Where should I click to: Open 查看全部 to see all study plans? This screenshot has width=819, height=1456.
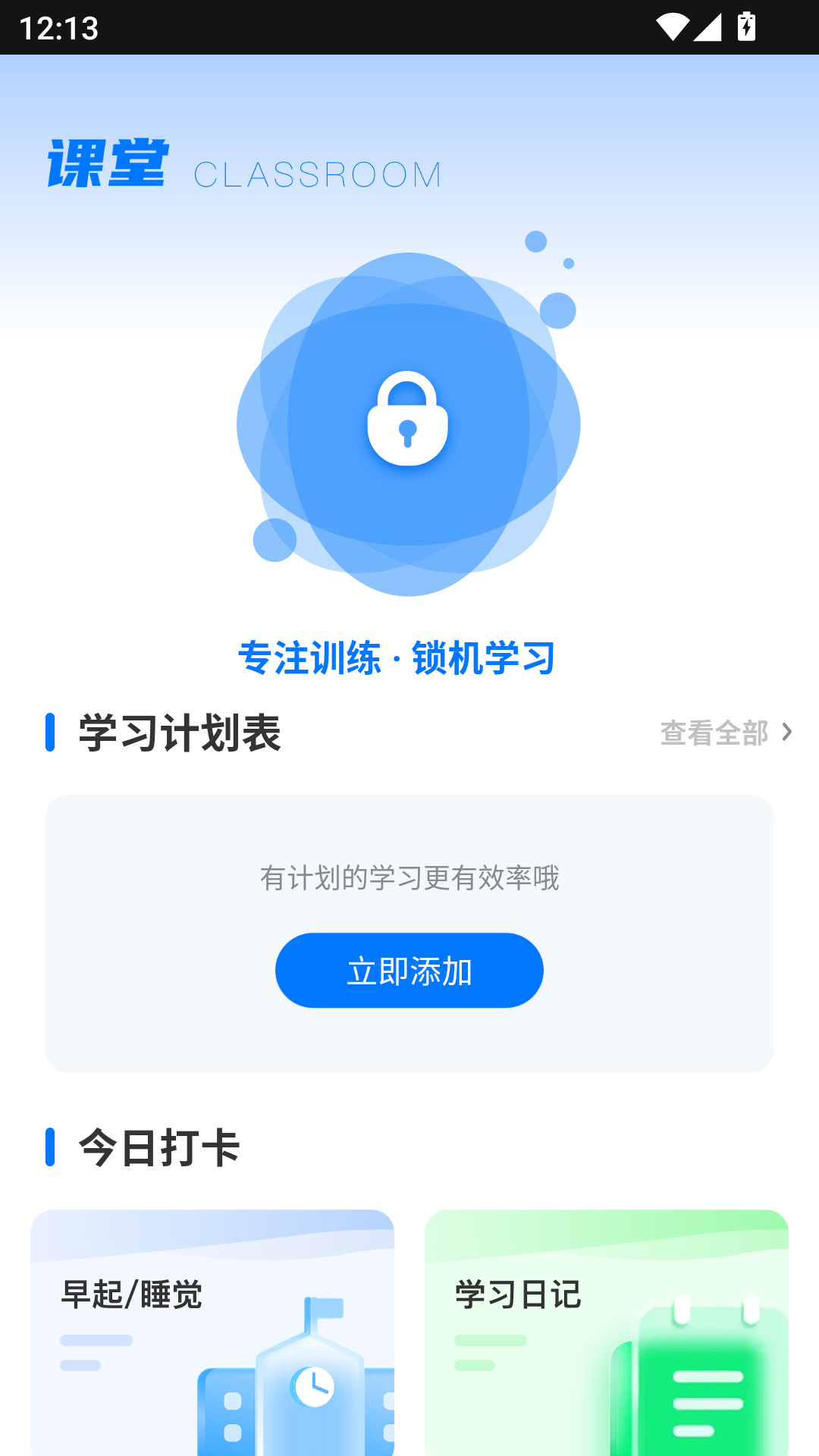click(x=716, y=733)
